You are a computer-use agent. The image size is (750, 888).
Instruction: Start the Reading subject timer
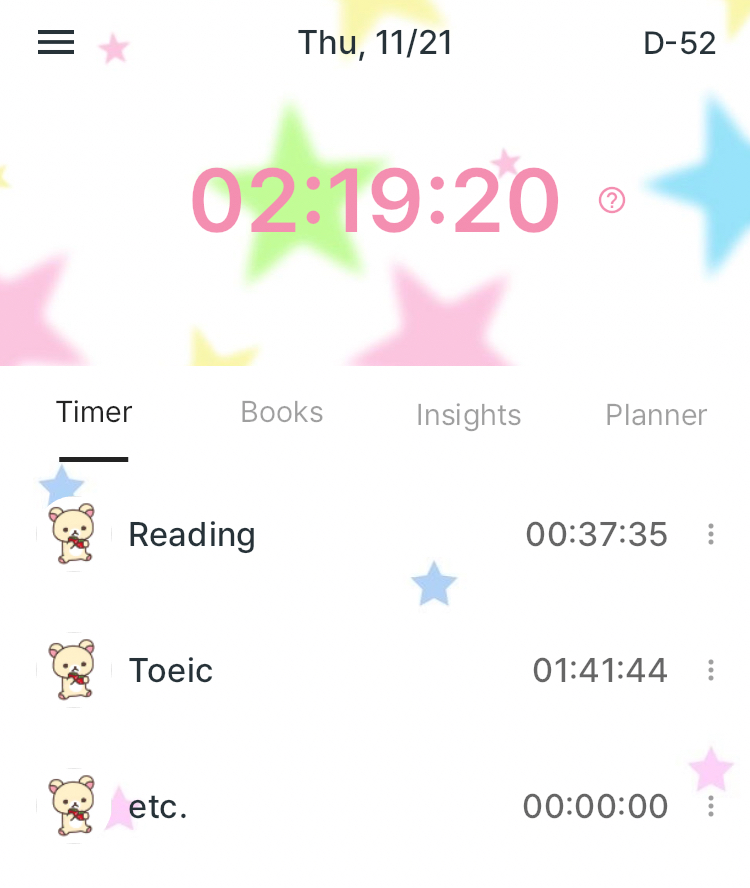click(73, 535)
